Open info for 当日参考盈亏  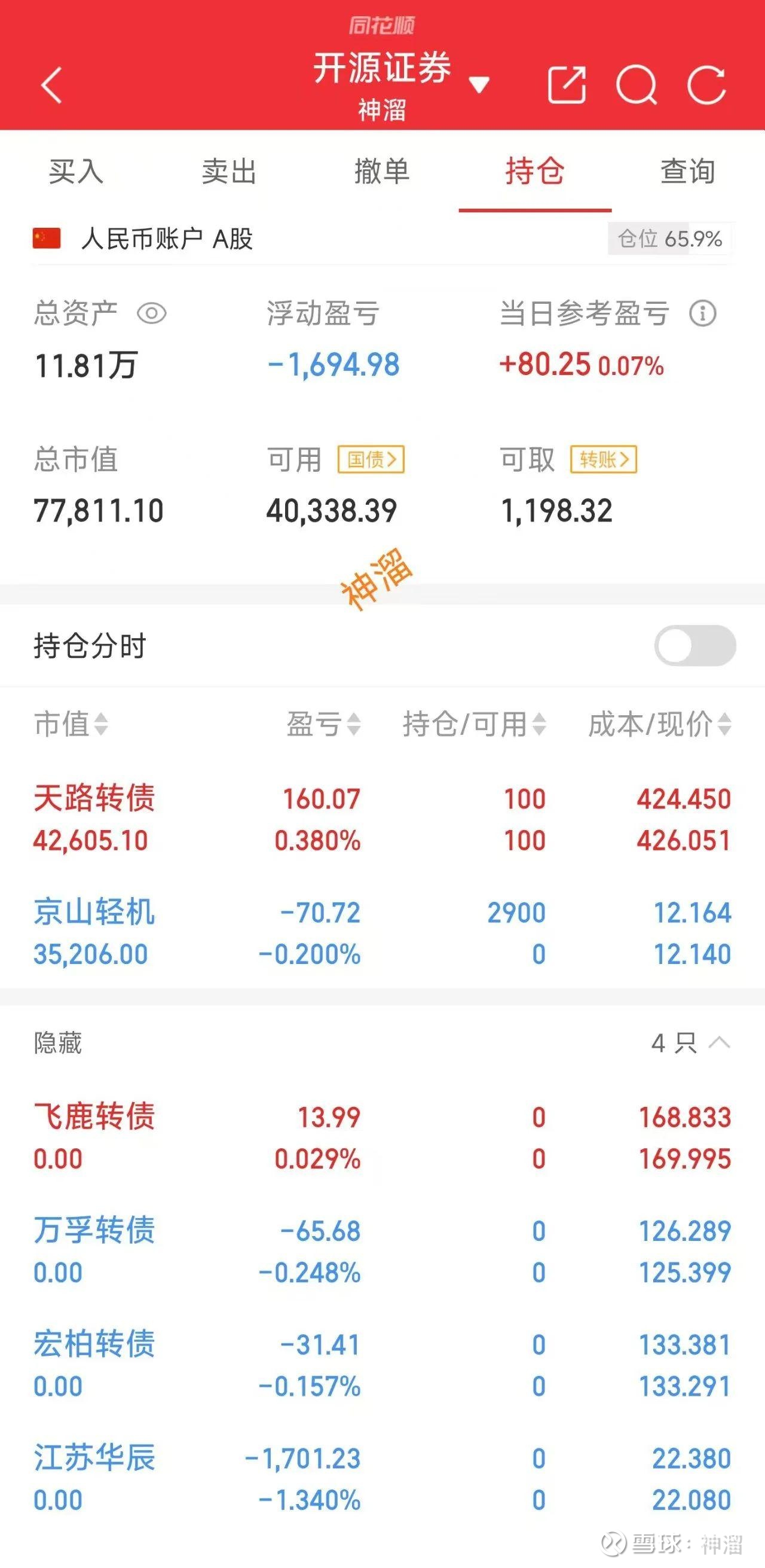click(702, 313)
